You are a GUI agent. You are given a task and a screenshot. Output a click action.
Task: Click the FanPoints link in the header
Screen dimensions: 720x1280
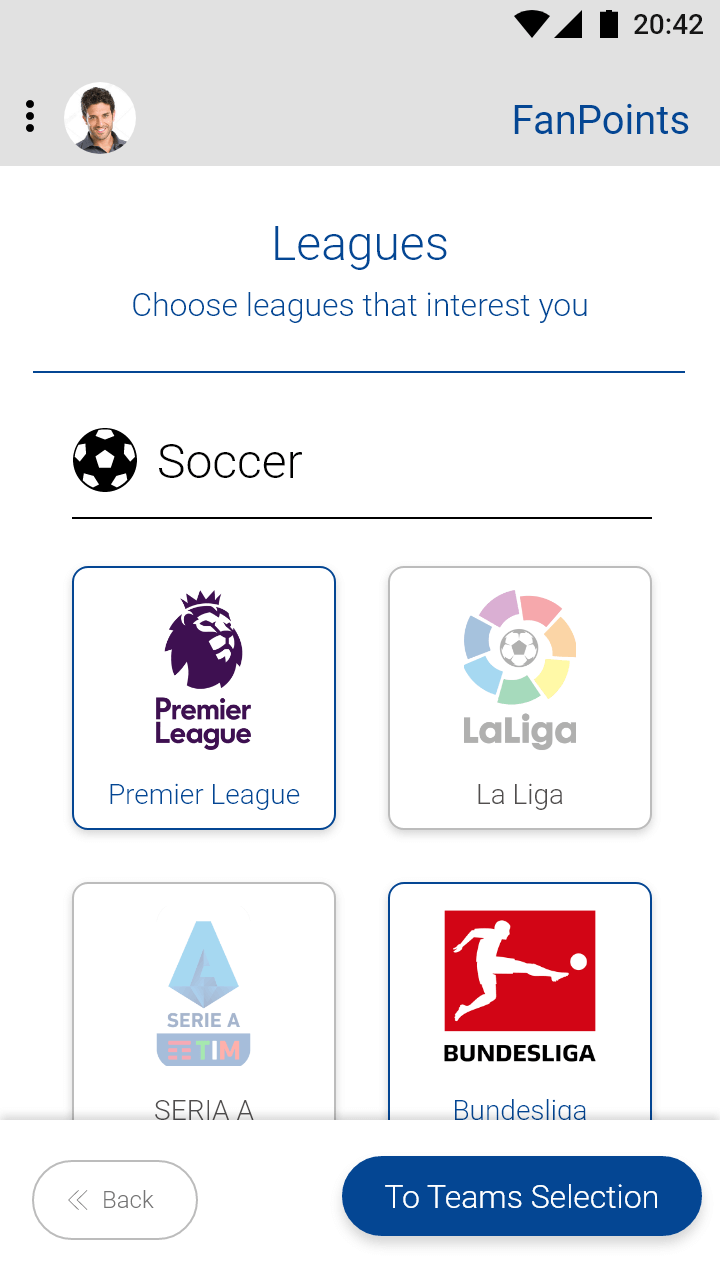pyautogui.click(x=600, y=119)
